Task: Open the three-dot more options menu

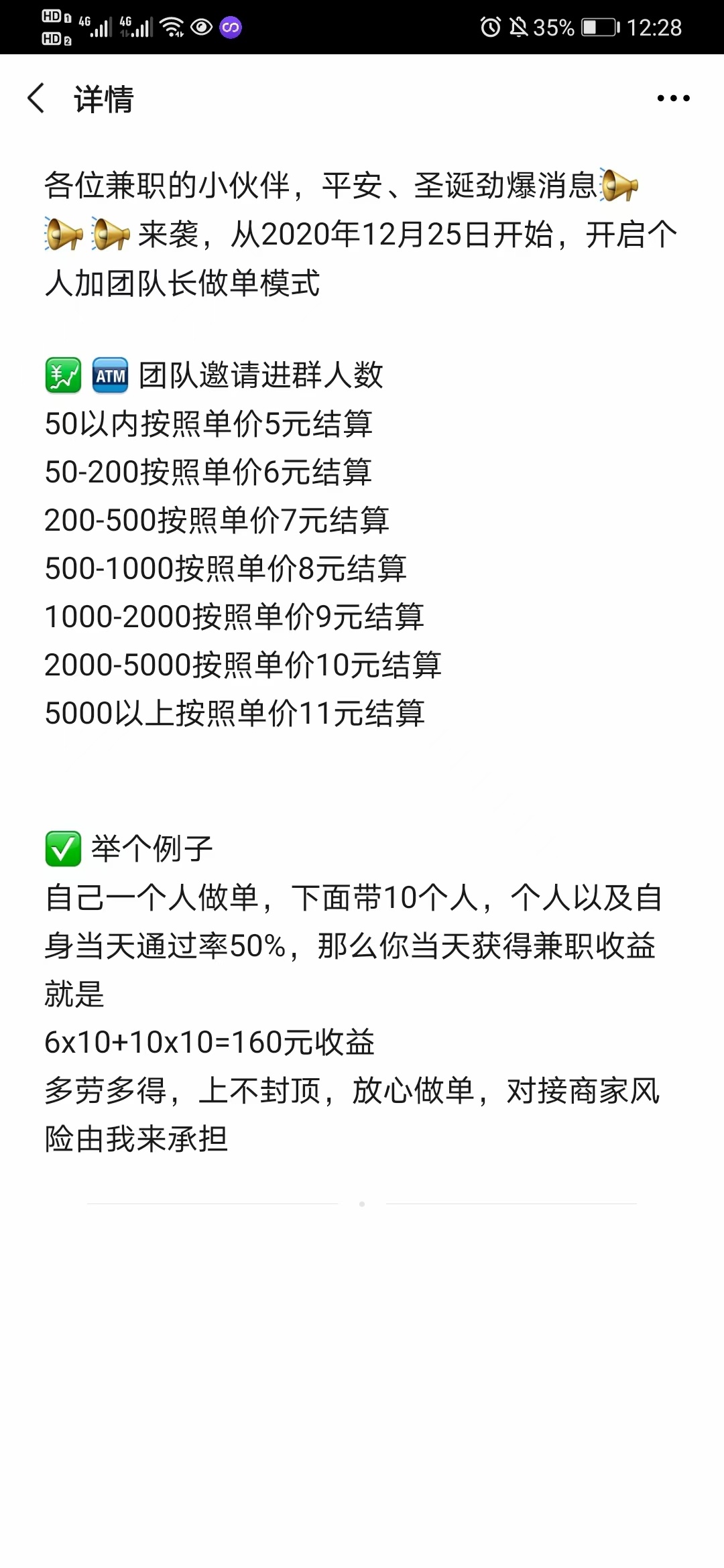Action: 672,99
